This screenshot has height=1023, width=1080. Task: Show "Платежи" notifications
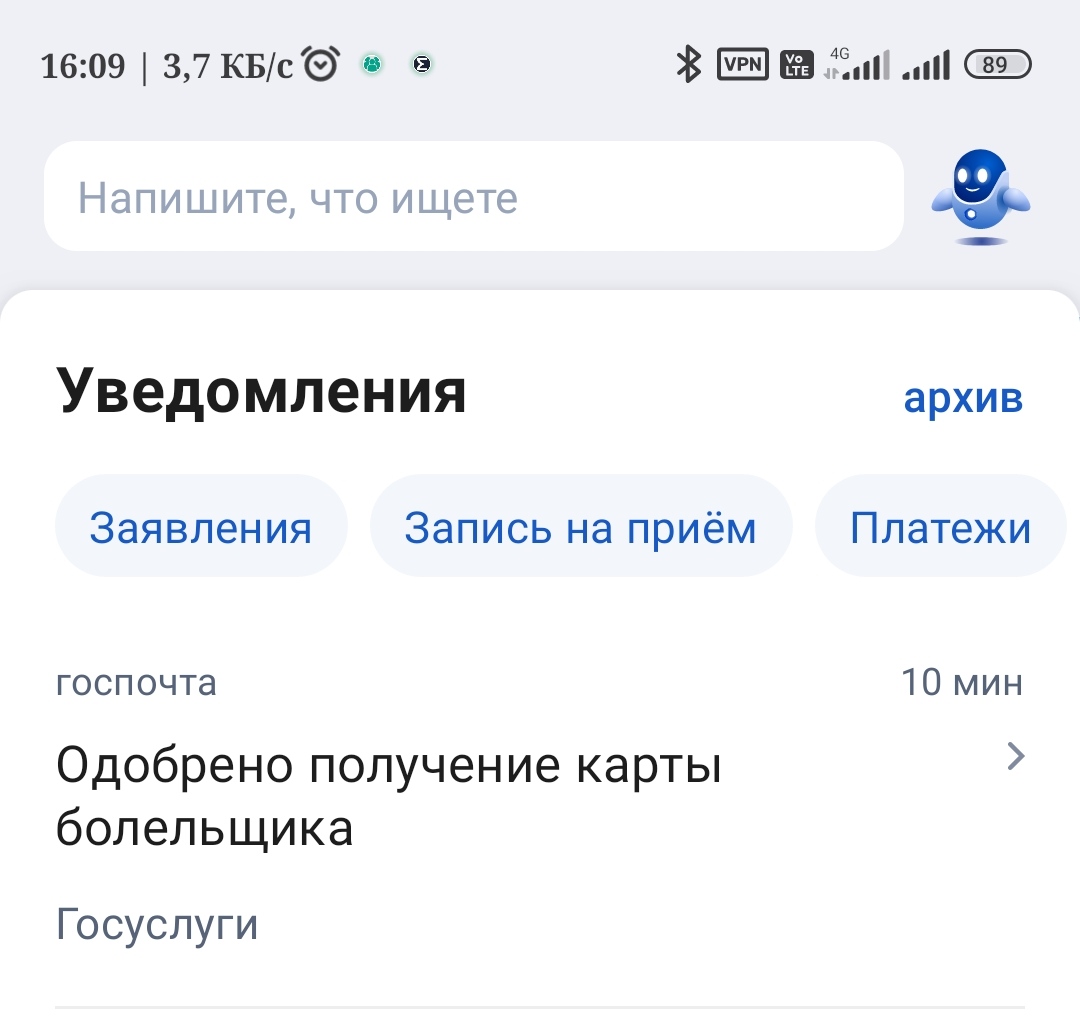(x=940, y=527)
